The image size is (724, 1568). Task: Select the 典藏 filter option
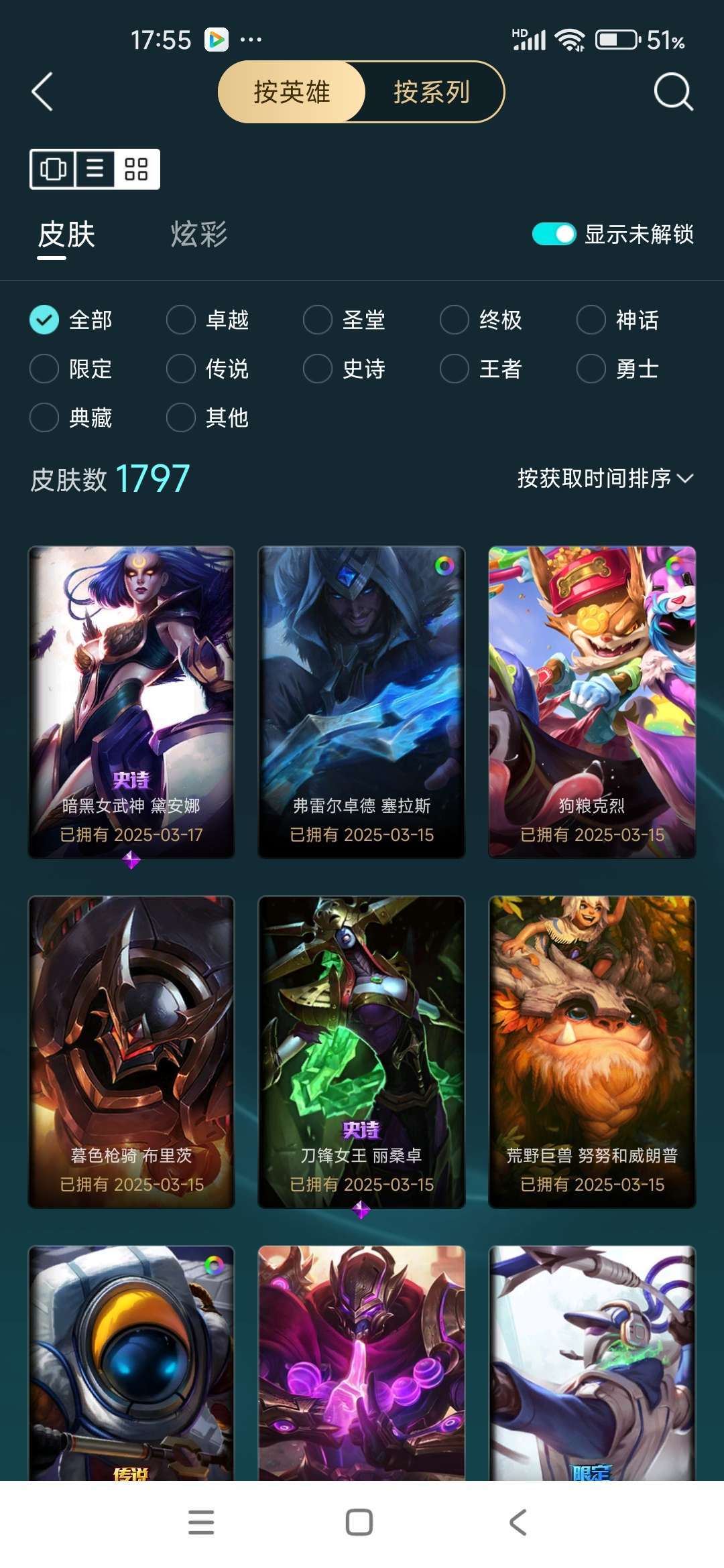[x=71, y=417]
